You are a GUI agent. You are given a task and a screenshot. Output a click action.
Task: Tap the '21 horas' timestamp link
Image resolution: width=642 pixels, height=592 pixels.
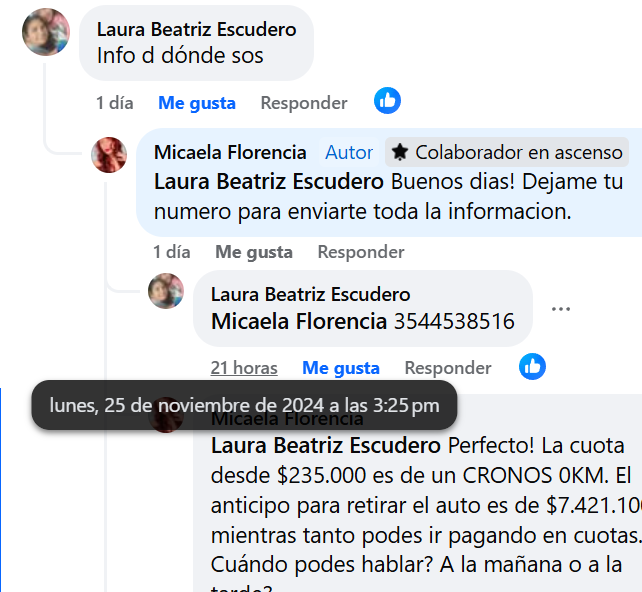(x=244, y=368)
